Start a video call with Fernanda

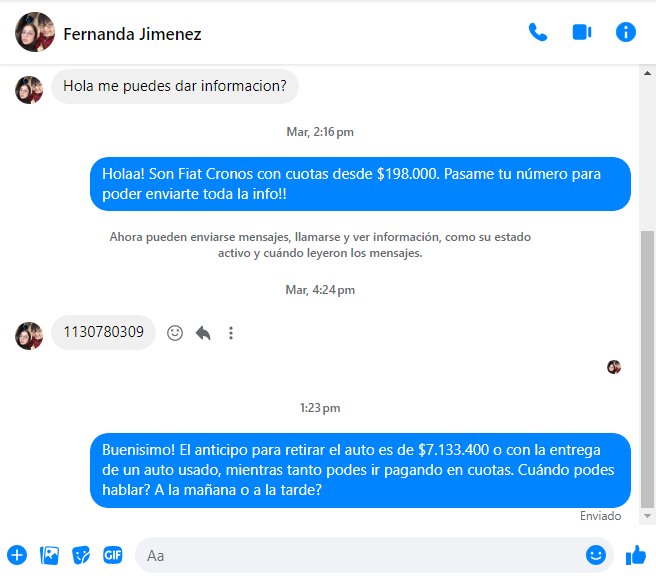pos(582,32)
